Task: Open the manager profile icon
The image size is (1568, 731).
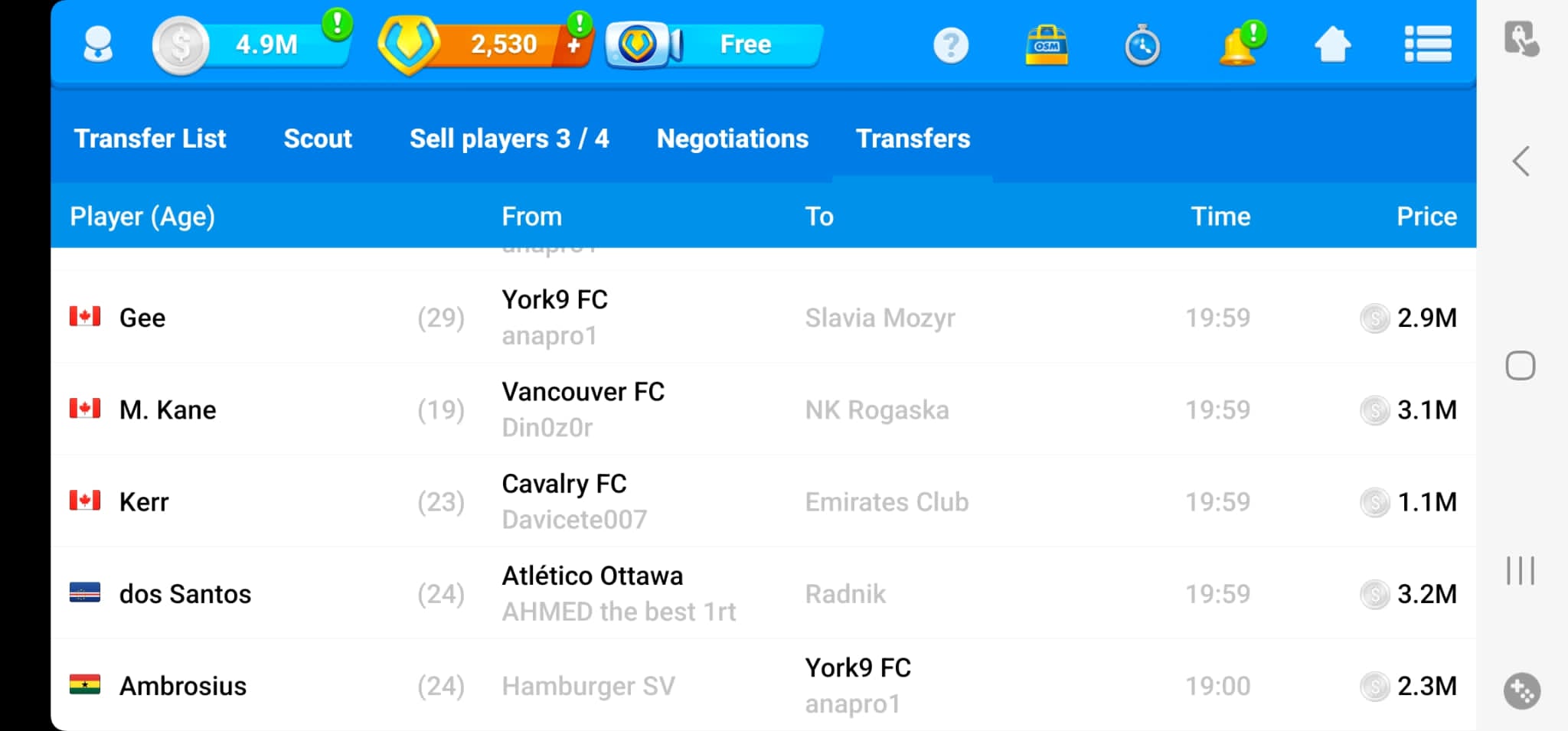Action: coord(97,45)
